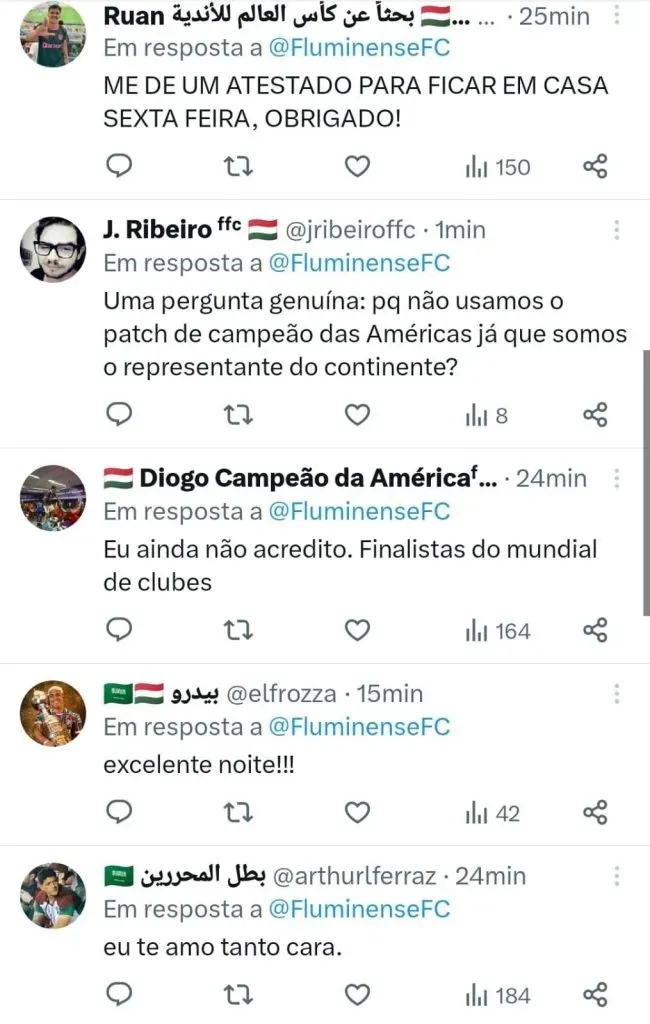Like Ruan's reply about the atestado
This screenshot has width=650, height=1024.
point(357,166)
